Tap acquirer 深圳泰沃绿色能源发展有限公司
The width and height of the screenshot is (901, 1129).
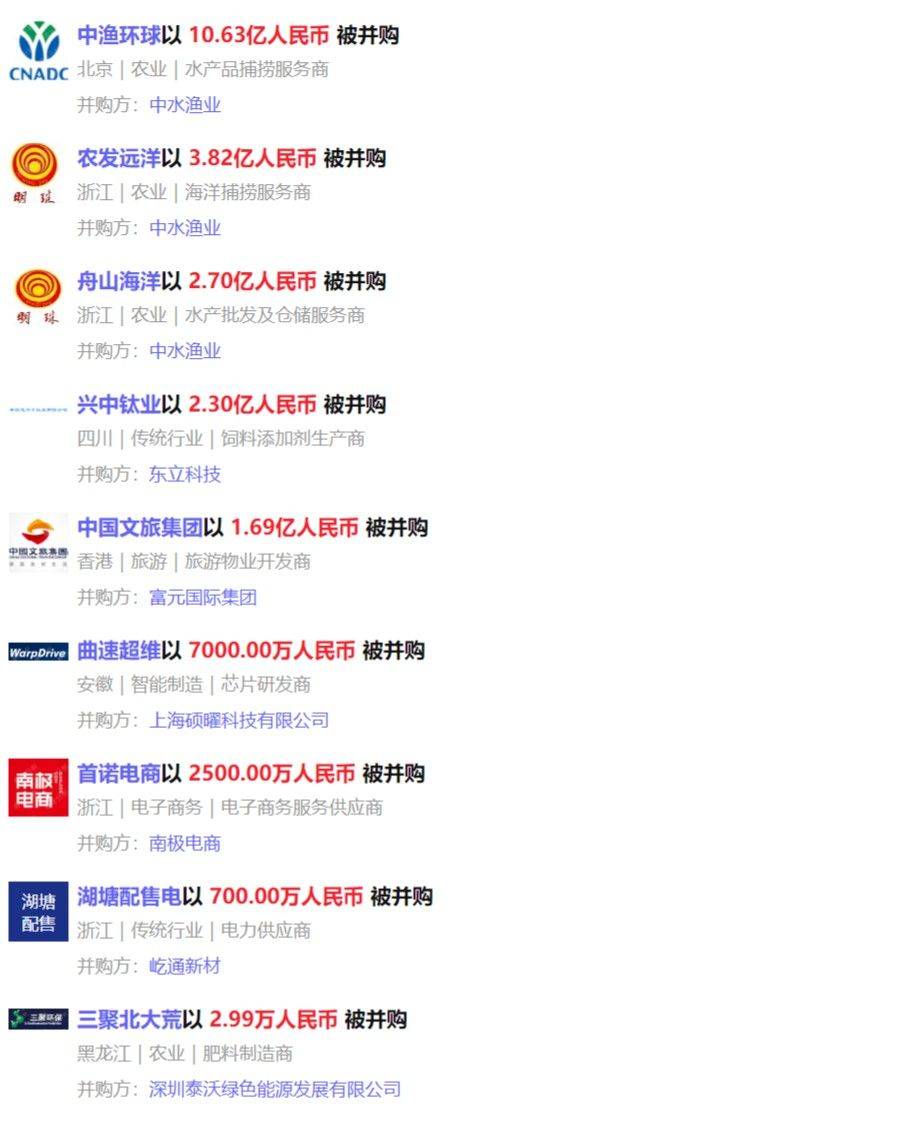[x=275, y=1089]
